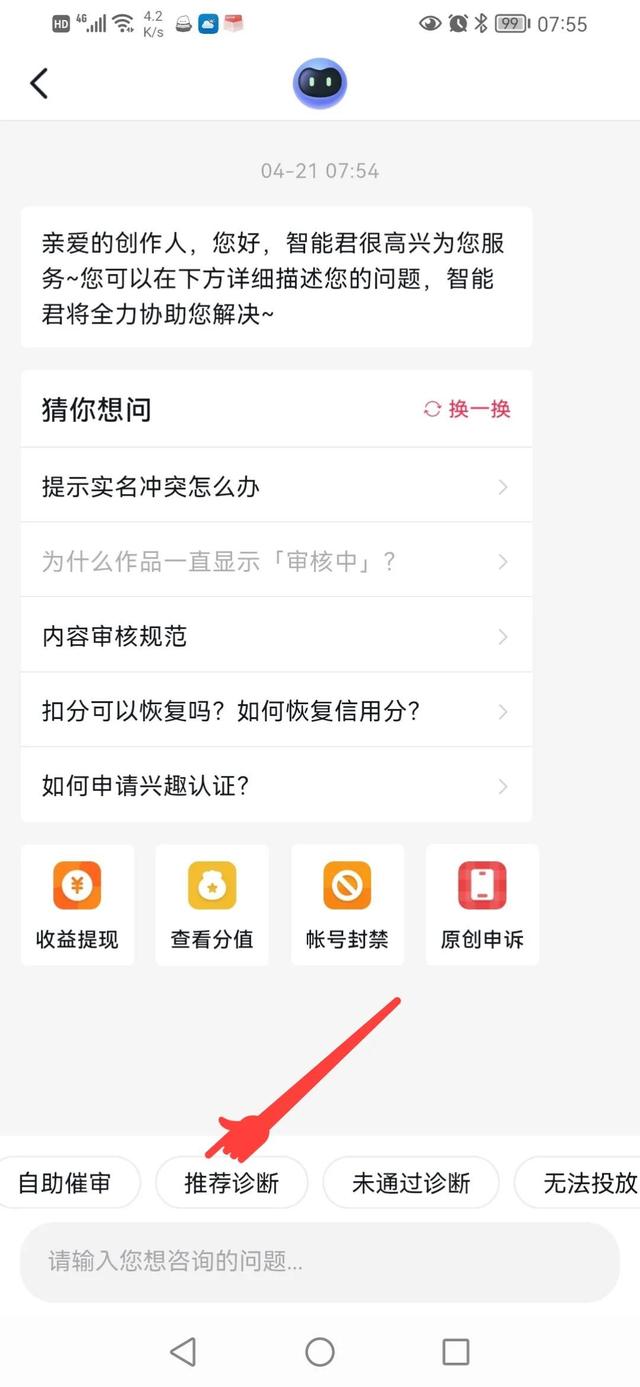Go back using the top-left arrow
This screenshot has width=640, height=1387.
click(x=39, y=83)
